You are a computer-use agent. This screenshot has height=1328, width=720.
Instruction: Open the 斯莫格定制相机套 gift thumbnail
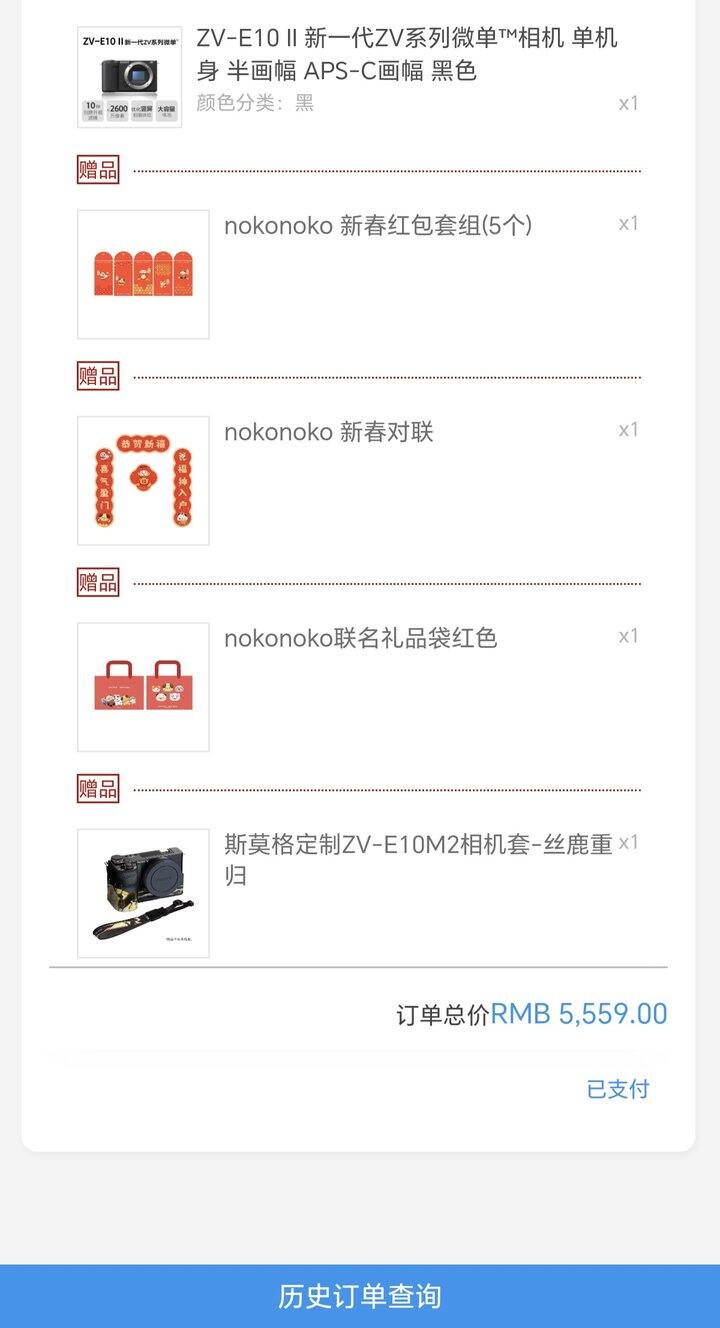click(142, 892)
